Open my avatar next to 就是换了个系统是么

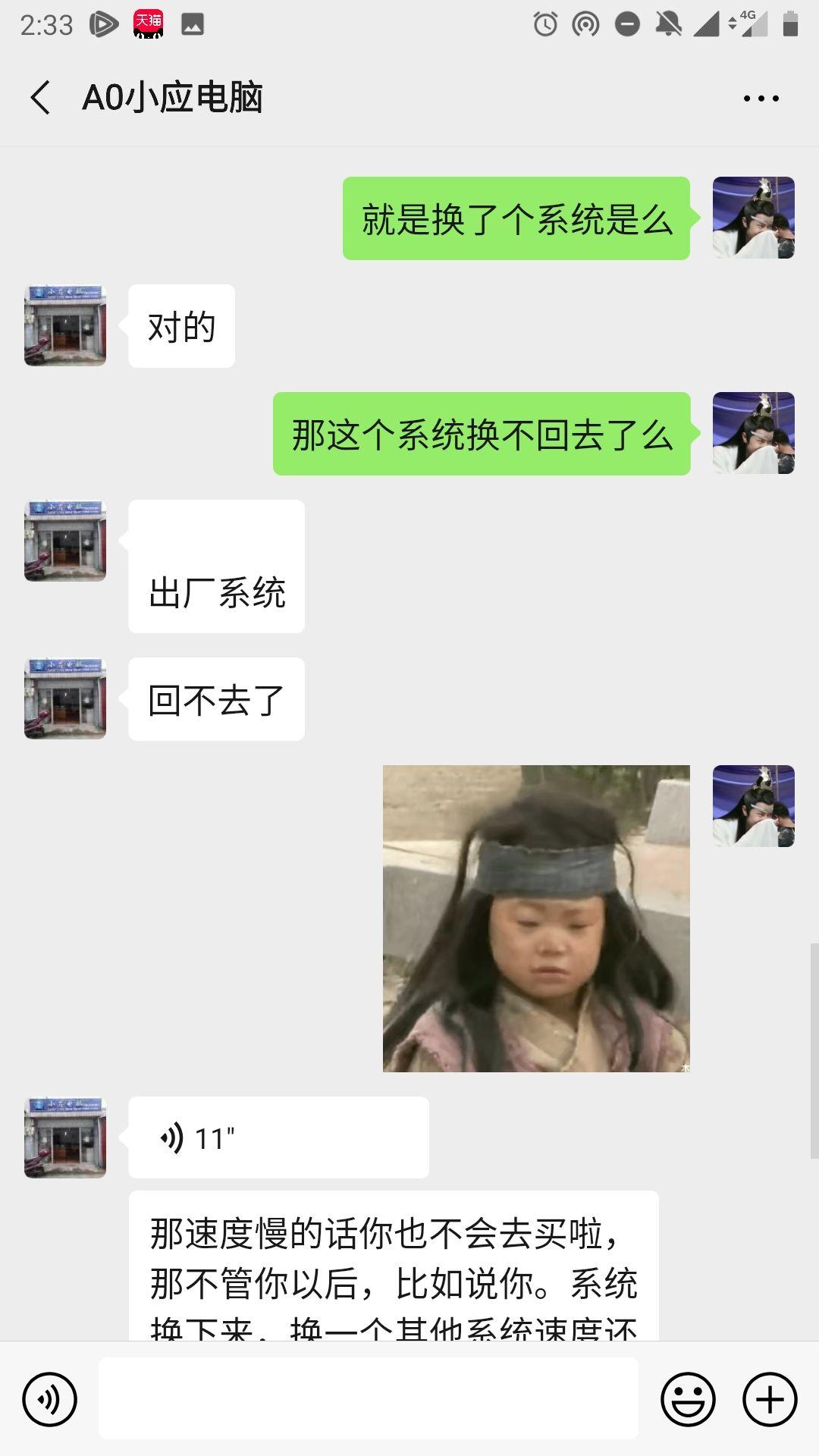(754, 218)
